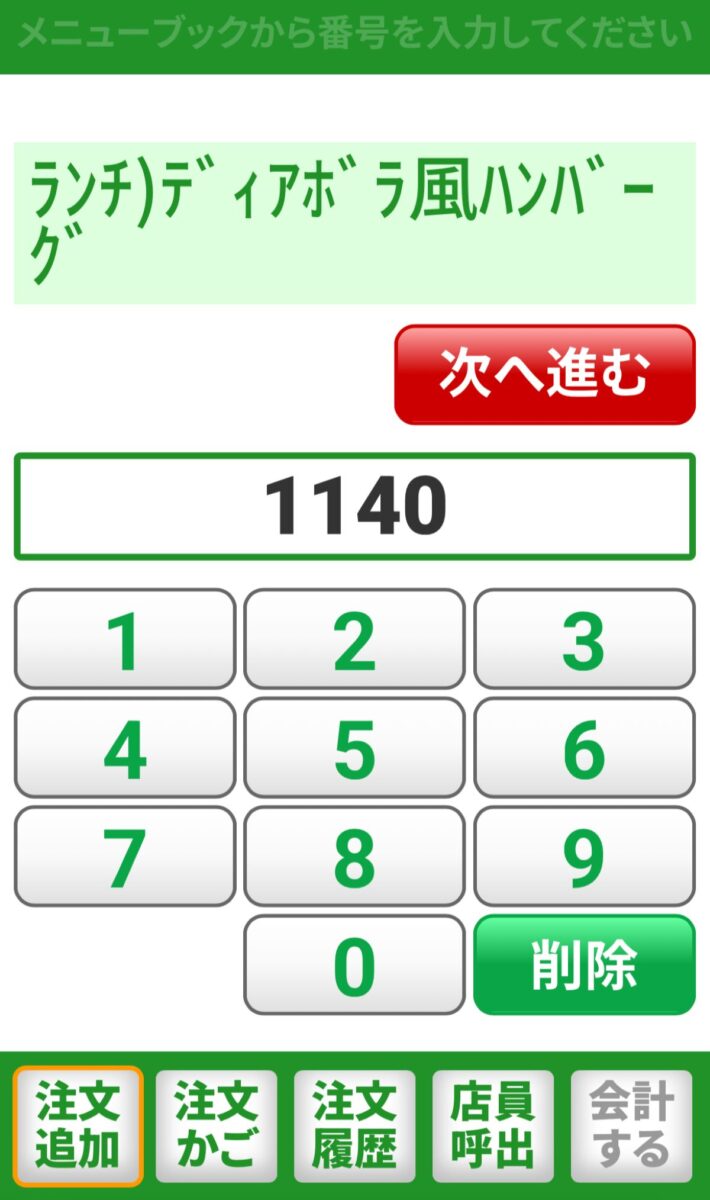This screenshot has height=1200, width=710.
Task: Call staff with 店員呼出
Action: point(493,1126)
